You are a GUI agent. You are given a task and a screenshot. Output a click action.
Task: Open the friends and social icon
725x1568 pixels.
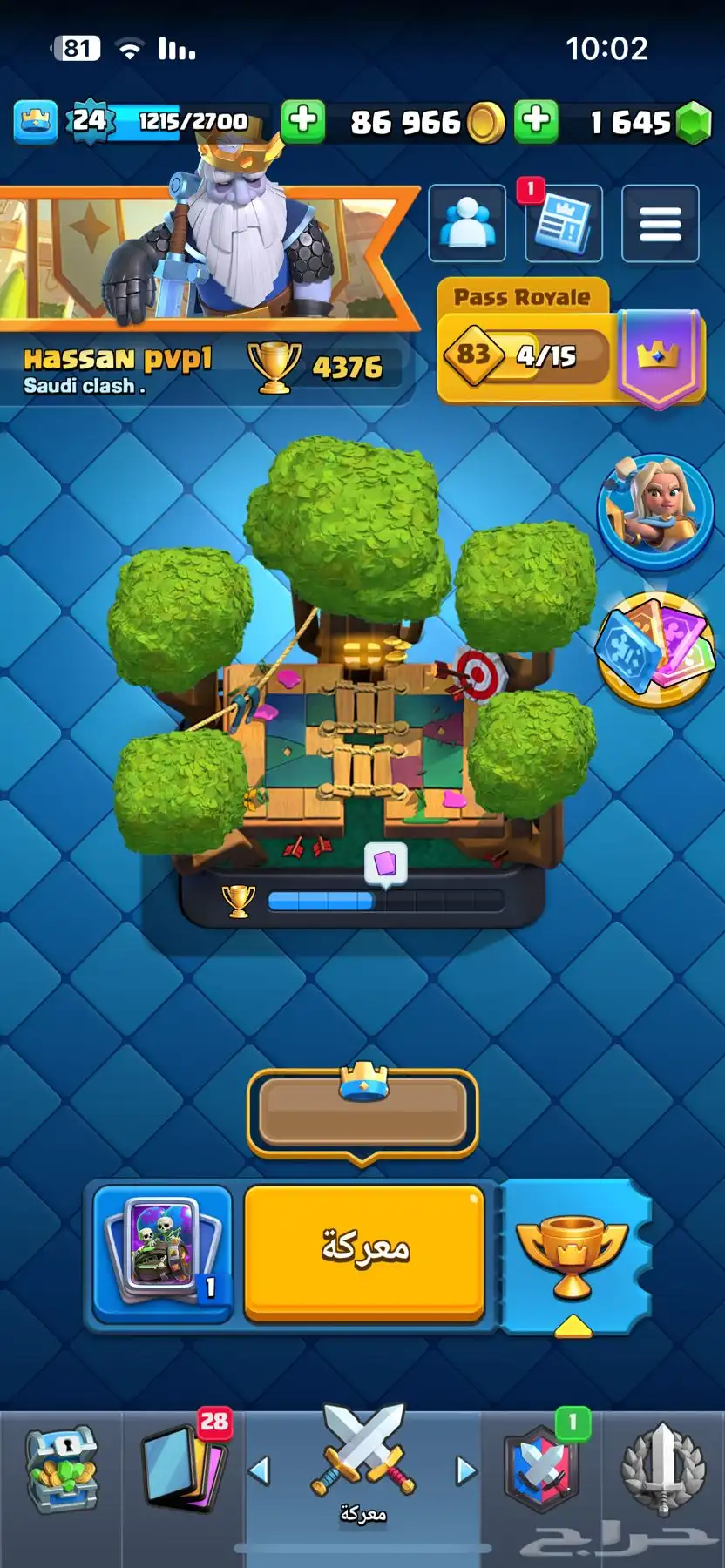[467, 223]
